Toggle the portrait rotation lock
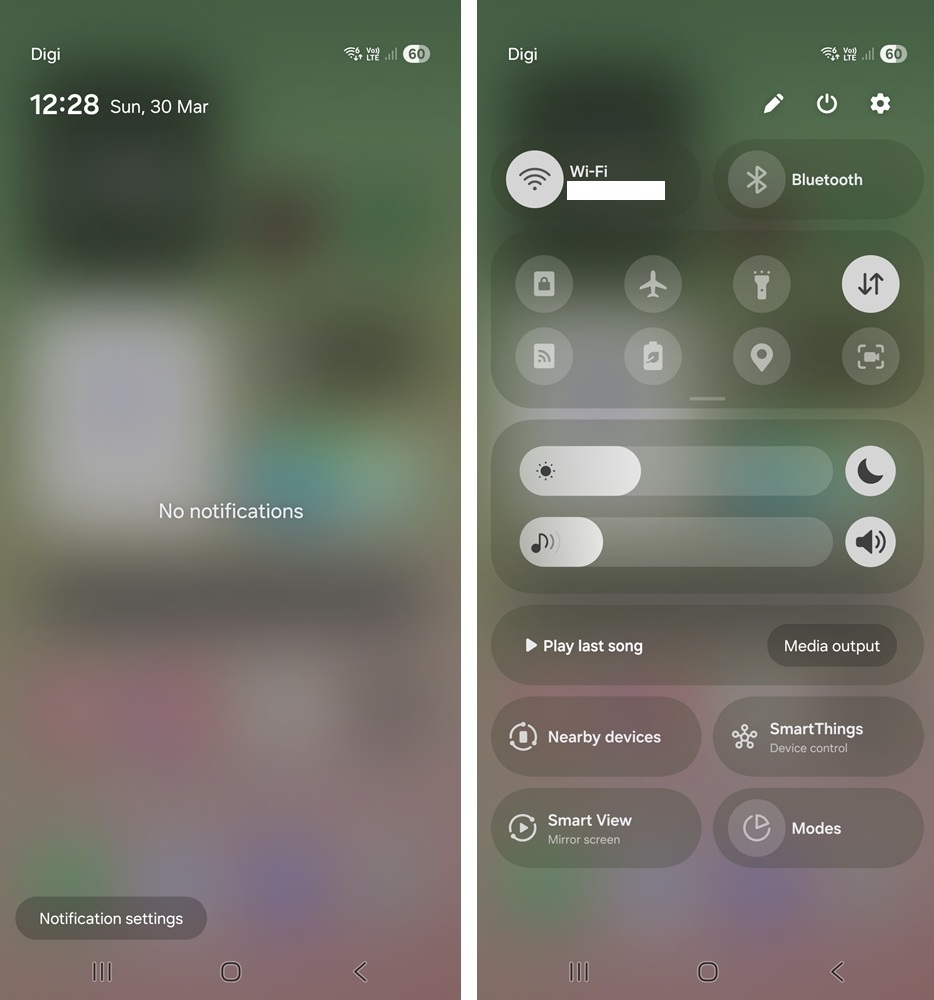The image size is (934, 1000). tap(544, 284)
